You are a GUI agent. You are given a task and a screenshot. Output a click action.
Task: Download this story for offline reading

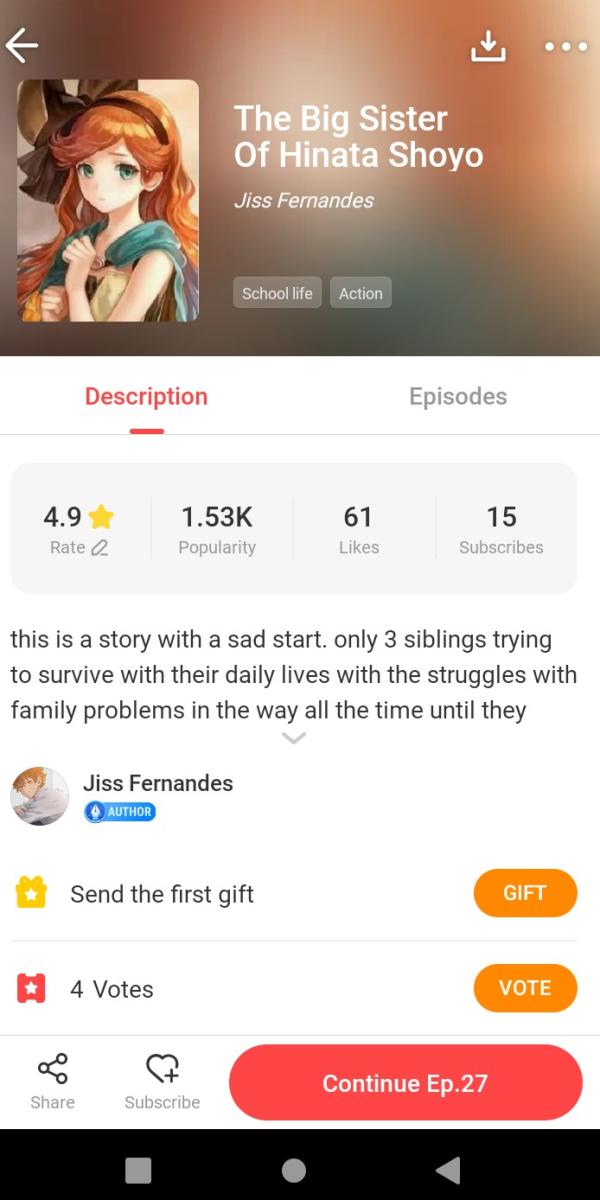(x=488, y=45)
